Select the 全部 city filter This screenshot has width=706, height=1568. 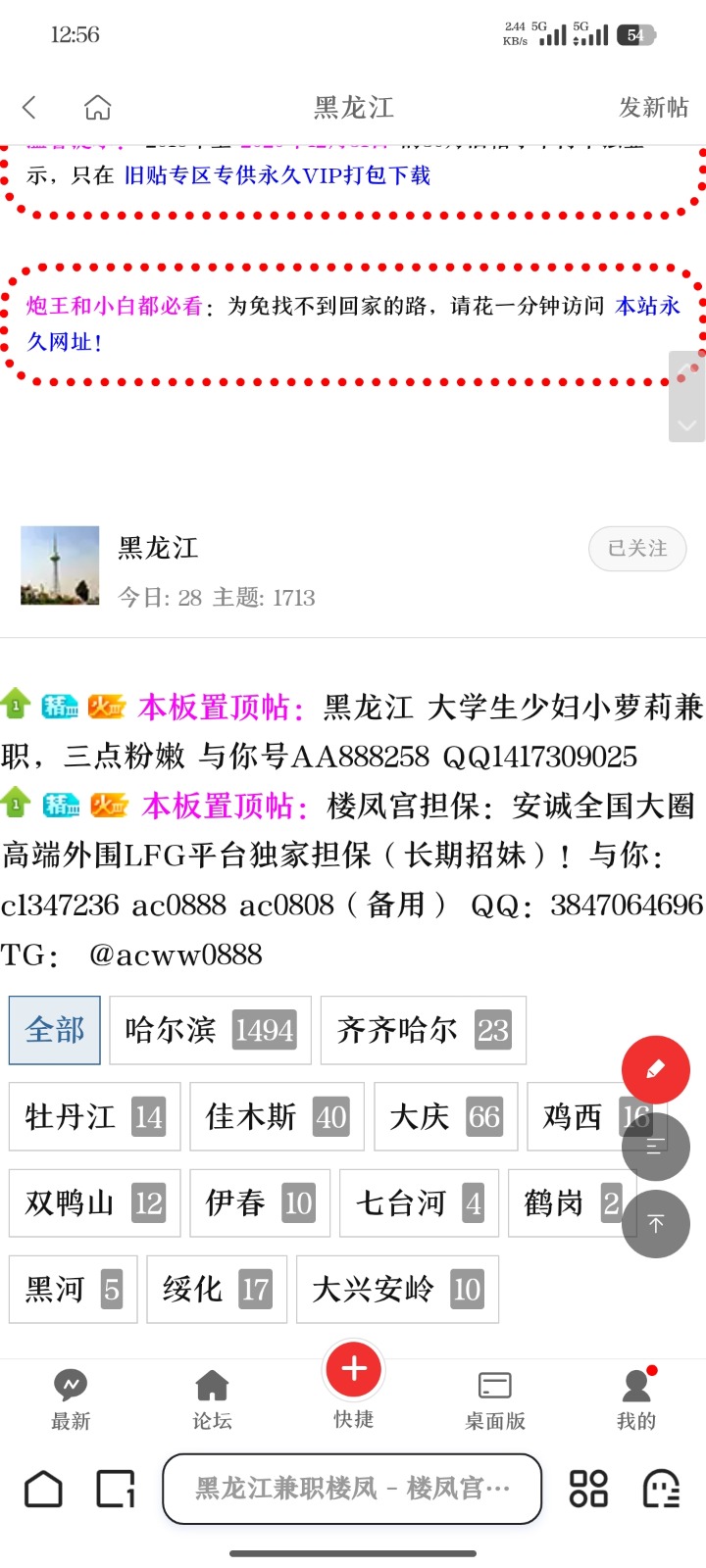[x=54, y=1030]
